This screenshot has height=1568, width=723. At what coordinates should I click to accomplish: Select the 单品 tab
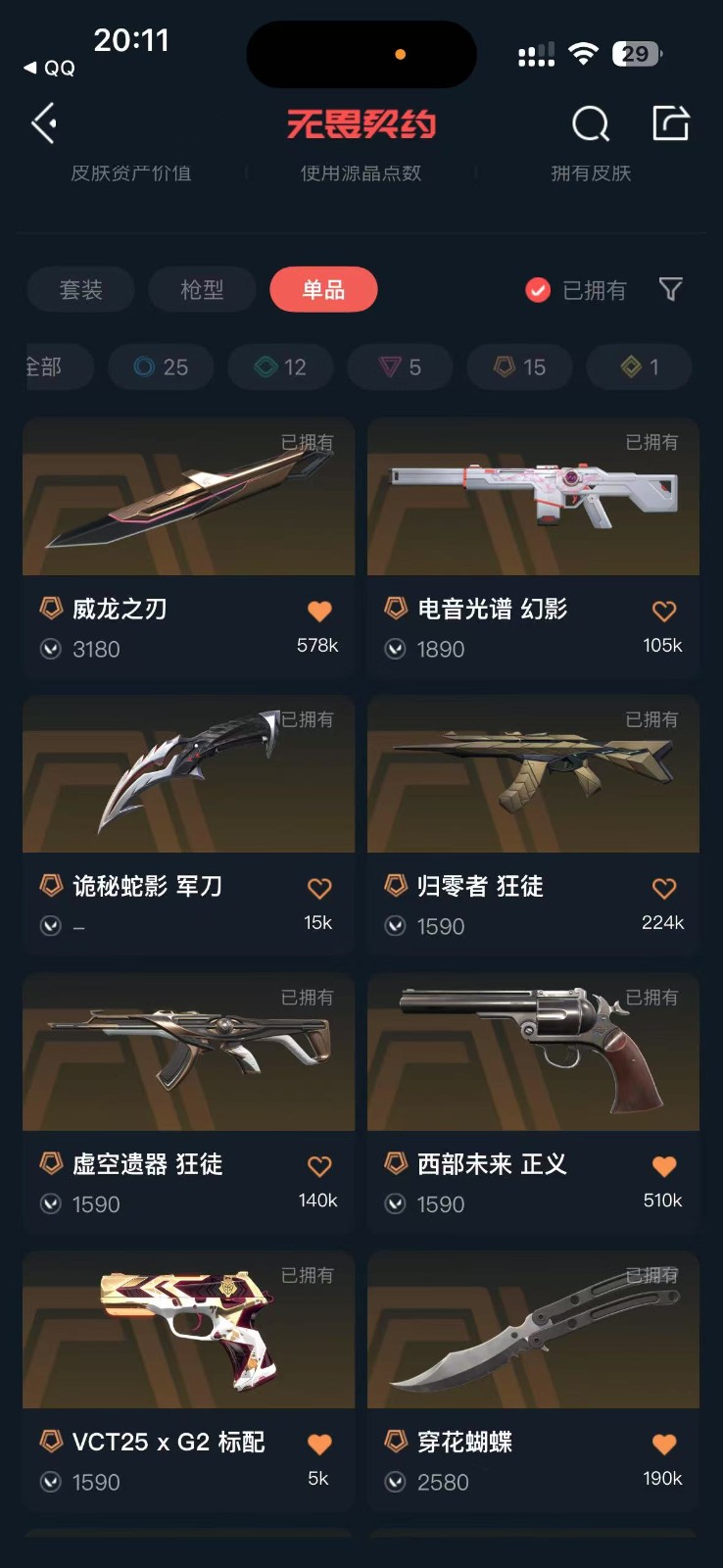pos(323,290)
